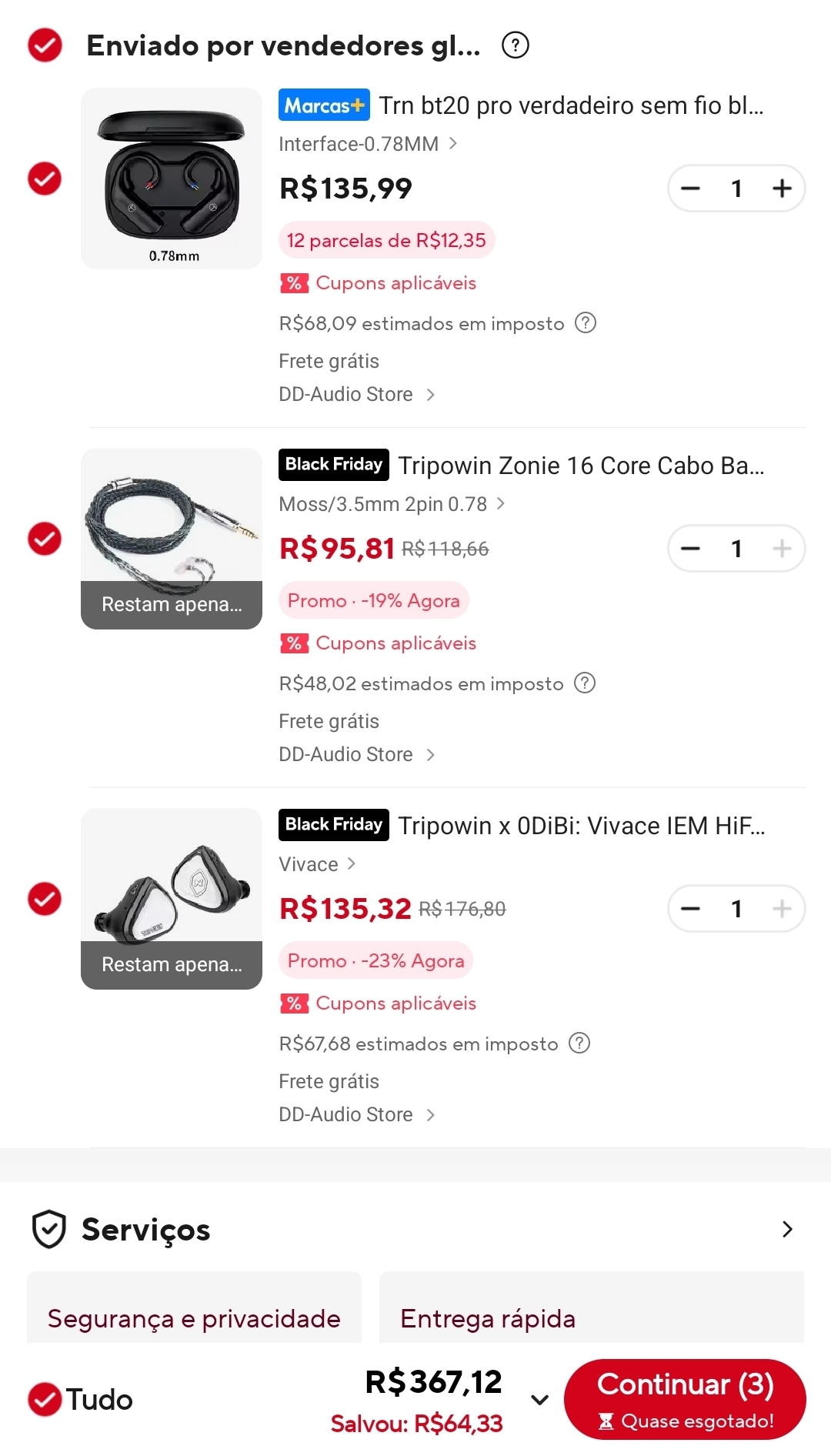Open tax info for R$68,09 estimate
831x1456 pixels.
(586, 323)
